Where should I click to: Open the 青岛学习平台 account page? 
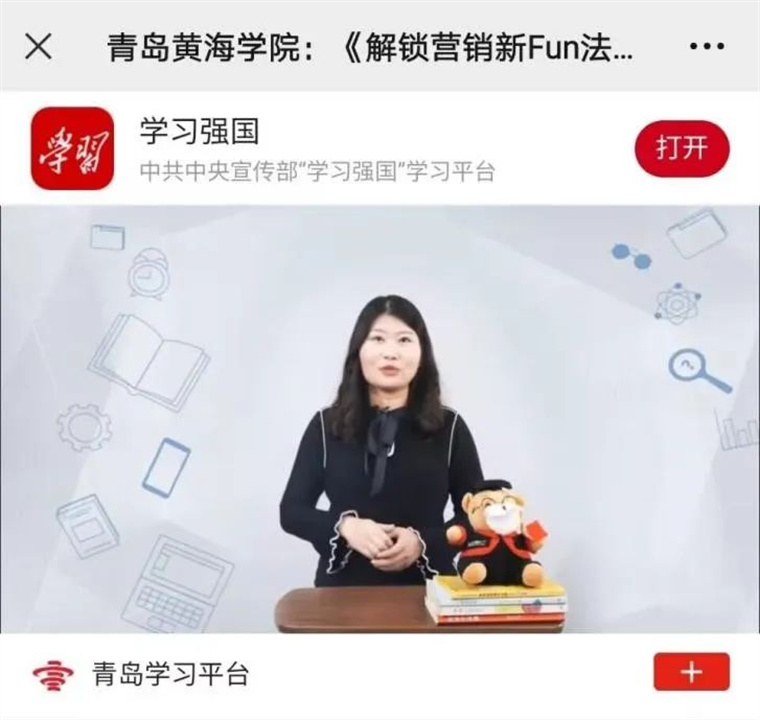[x=168, y=674]
